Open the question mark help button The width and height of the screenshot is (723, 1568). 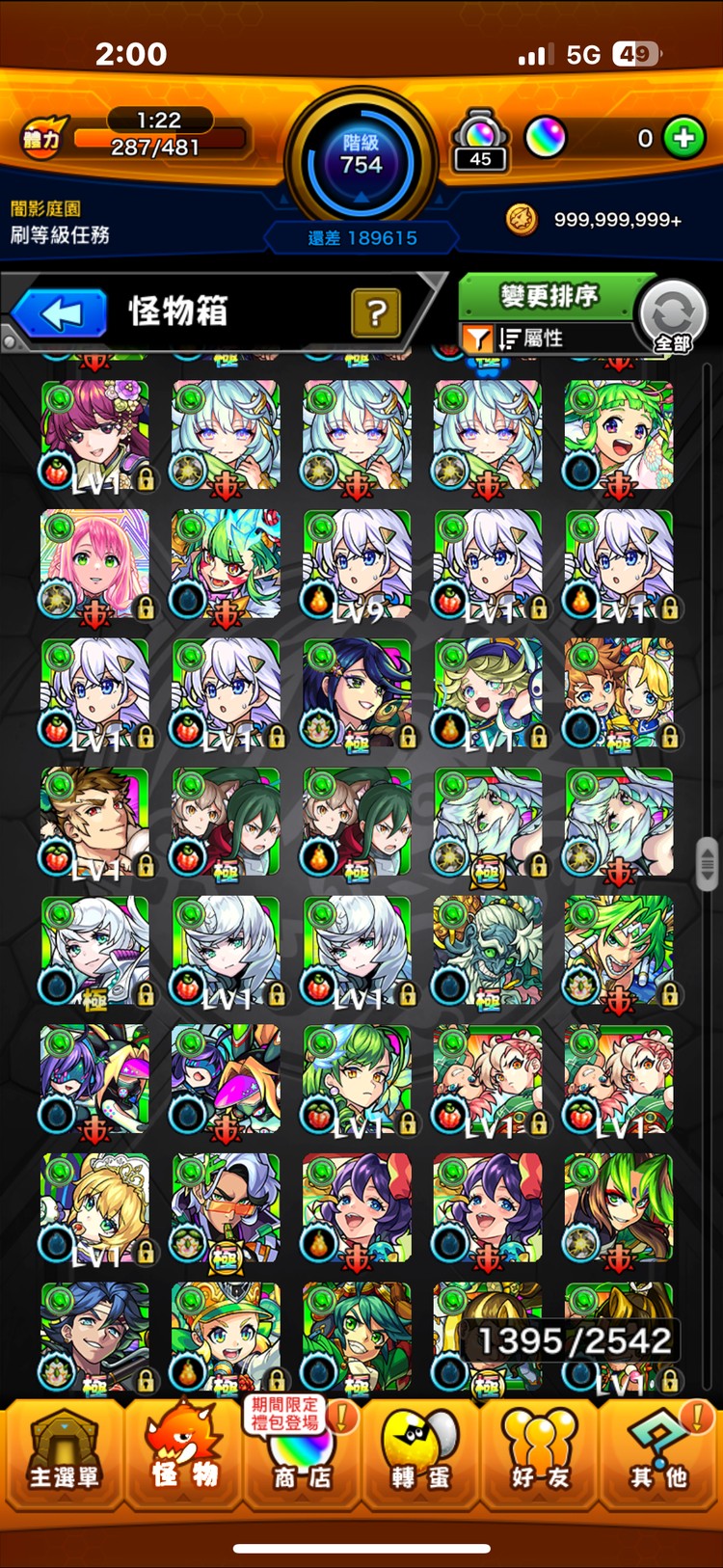pos(376,312)
